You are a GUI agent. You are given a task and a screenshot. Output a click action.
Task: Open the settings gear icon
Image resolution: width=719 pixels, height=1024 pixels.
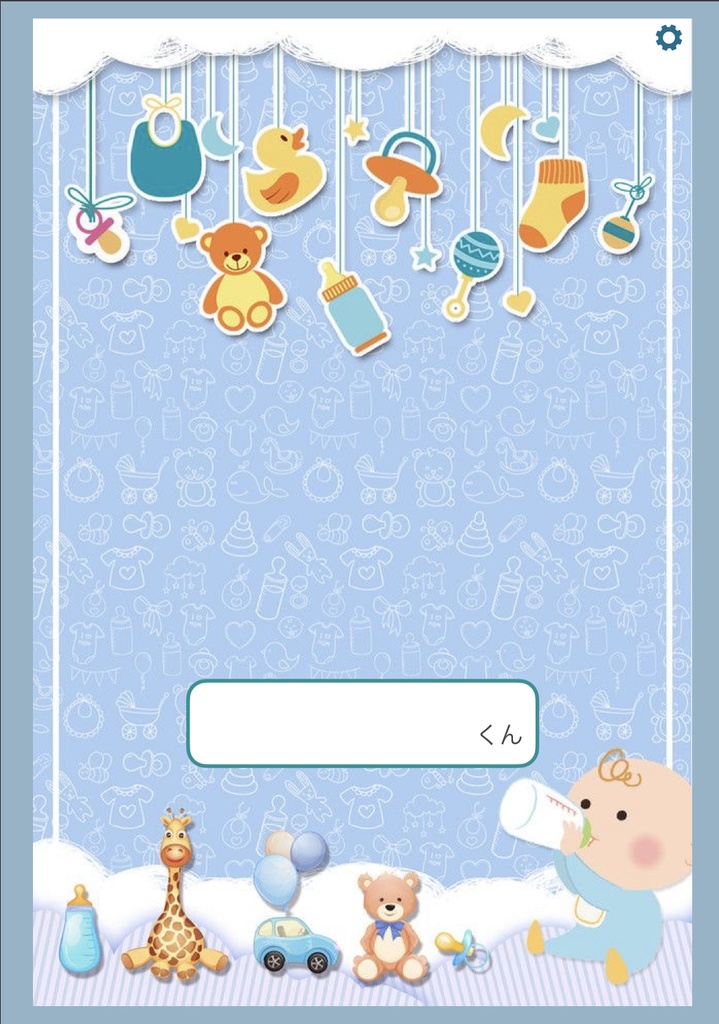click(668, 38)
